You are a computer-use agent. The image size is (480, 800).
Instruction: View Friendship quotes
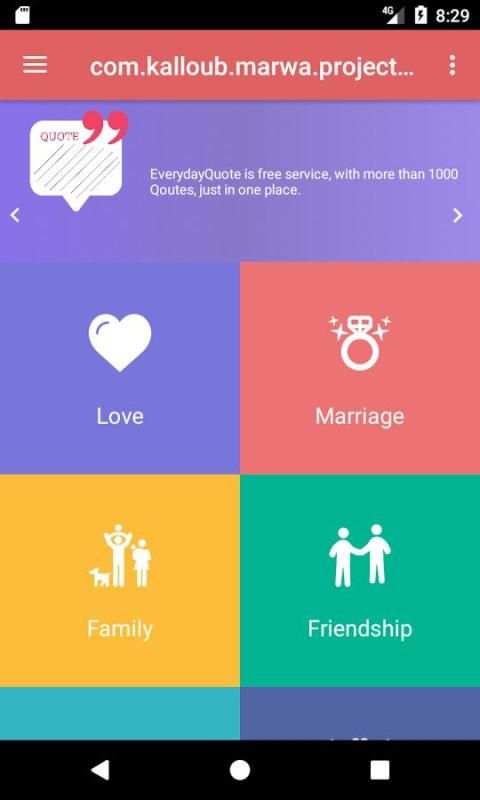pos(360,581)
